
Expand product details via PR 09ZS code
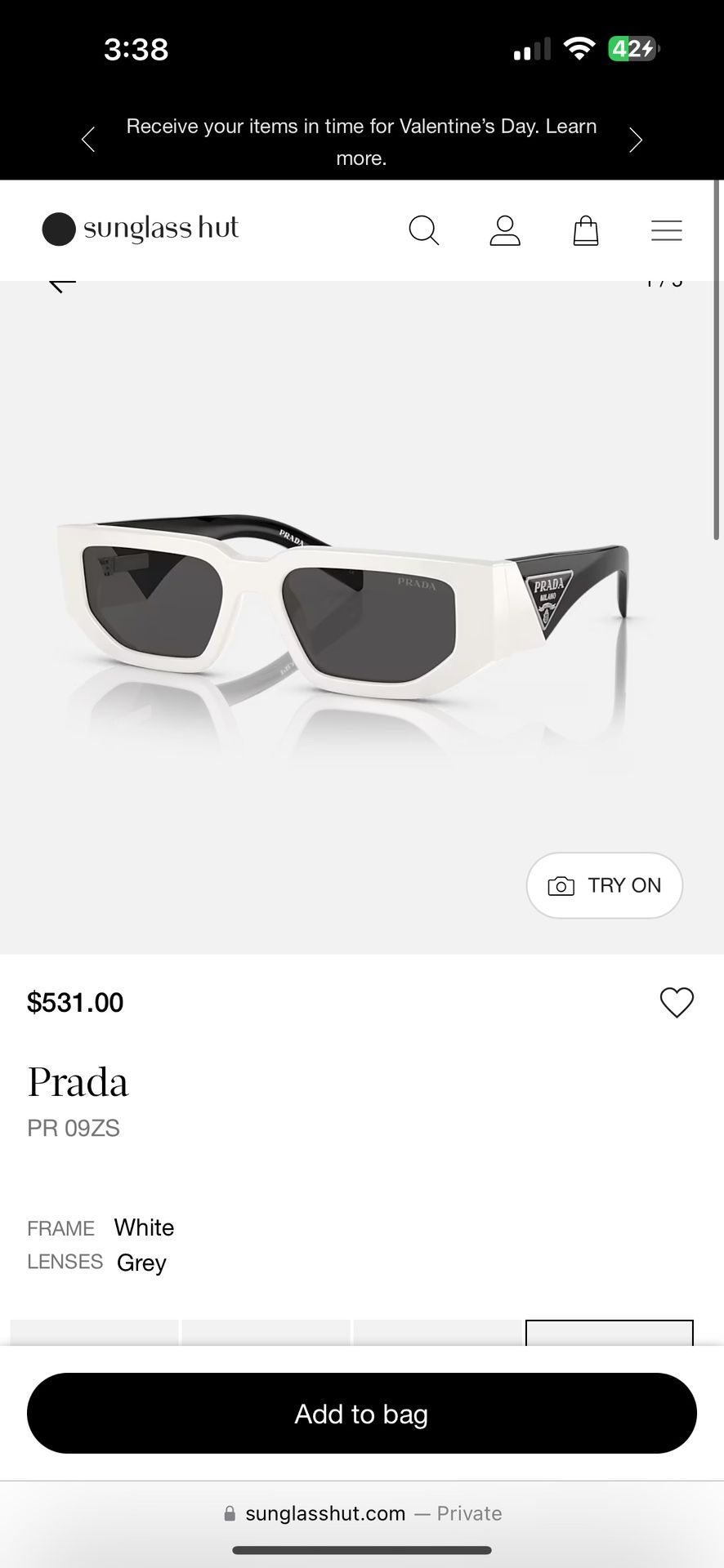(74, 1128)
